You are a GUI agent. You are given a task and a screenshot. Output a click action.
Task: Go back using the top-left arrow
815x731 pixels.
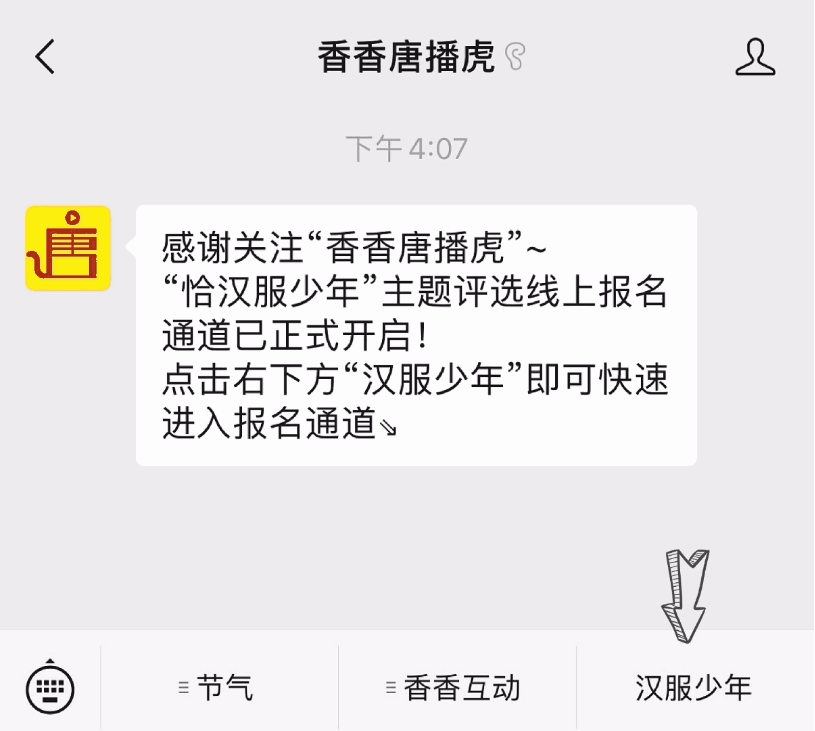pyautogui.click(x=45, y=57)
